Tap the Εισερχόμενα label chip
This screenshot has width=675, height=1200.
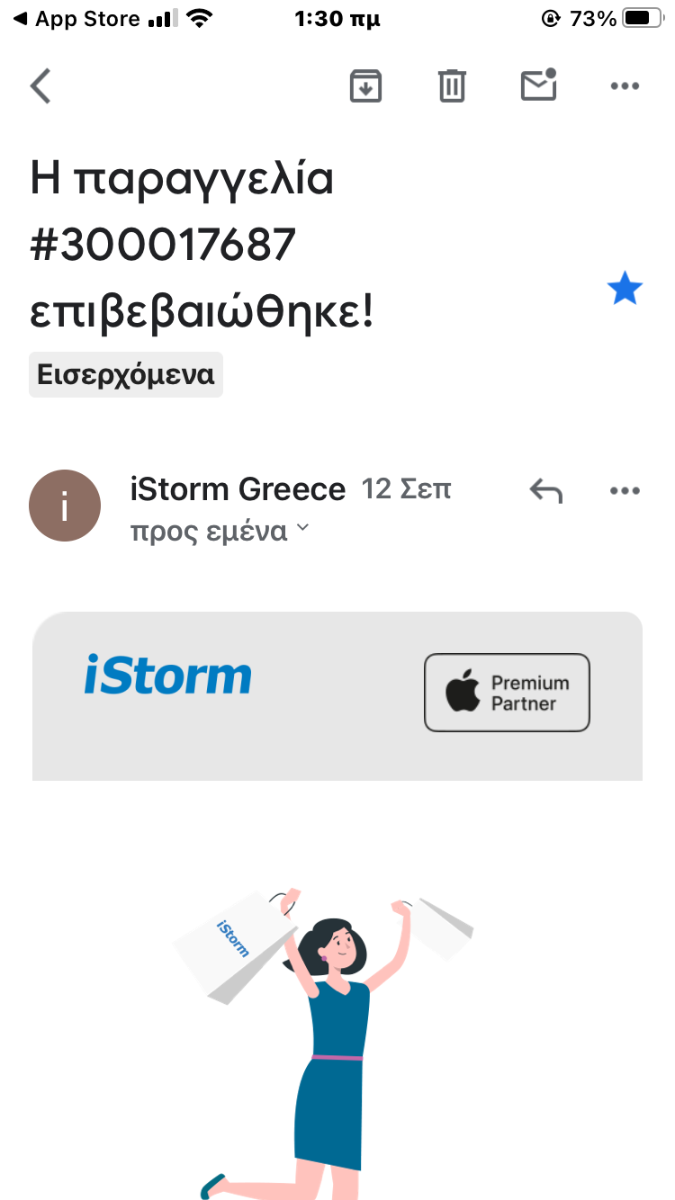[126, 376]
